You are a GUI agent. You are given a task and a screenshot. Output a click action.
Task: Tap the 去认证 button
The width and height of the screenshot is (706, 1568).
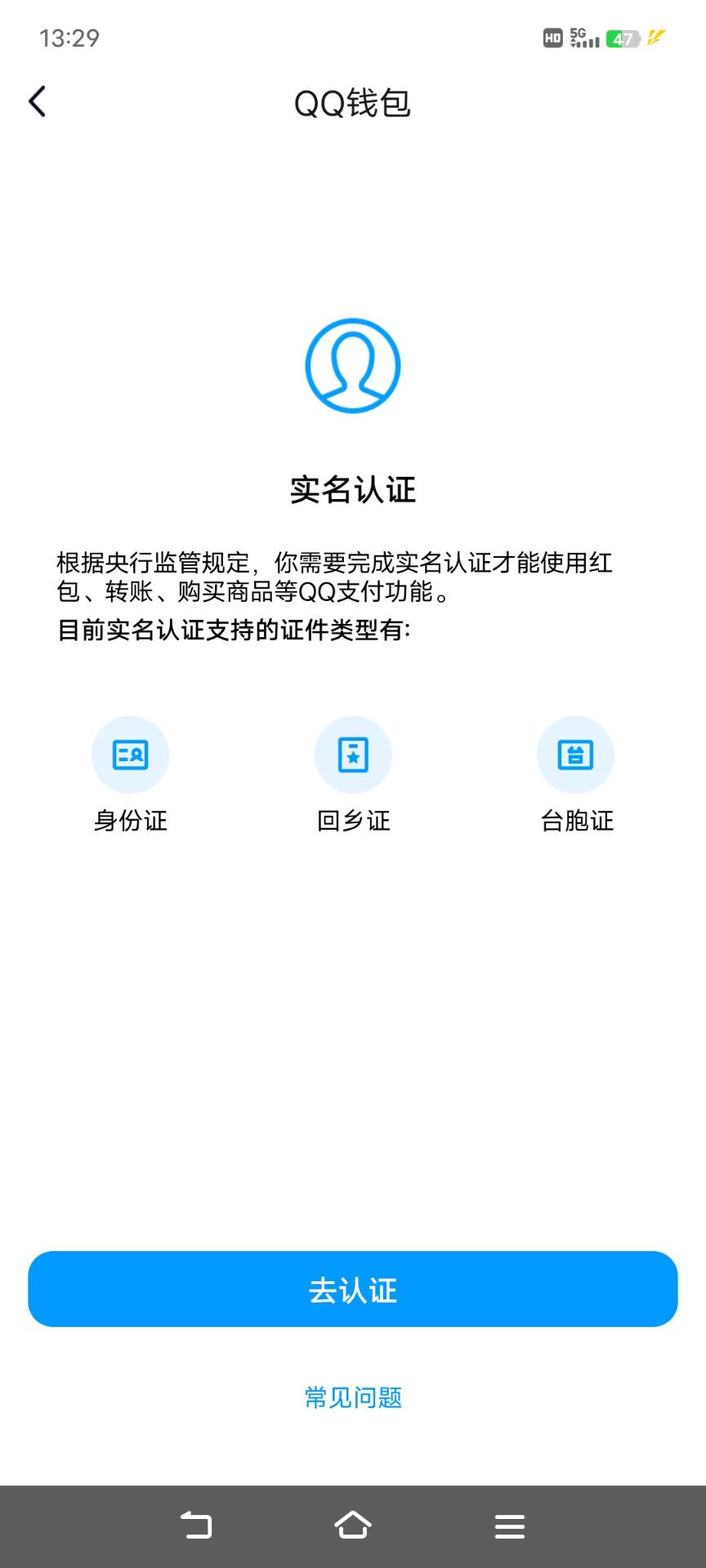[x=353, y=1290]
